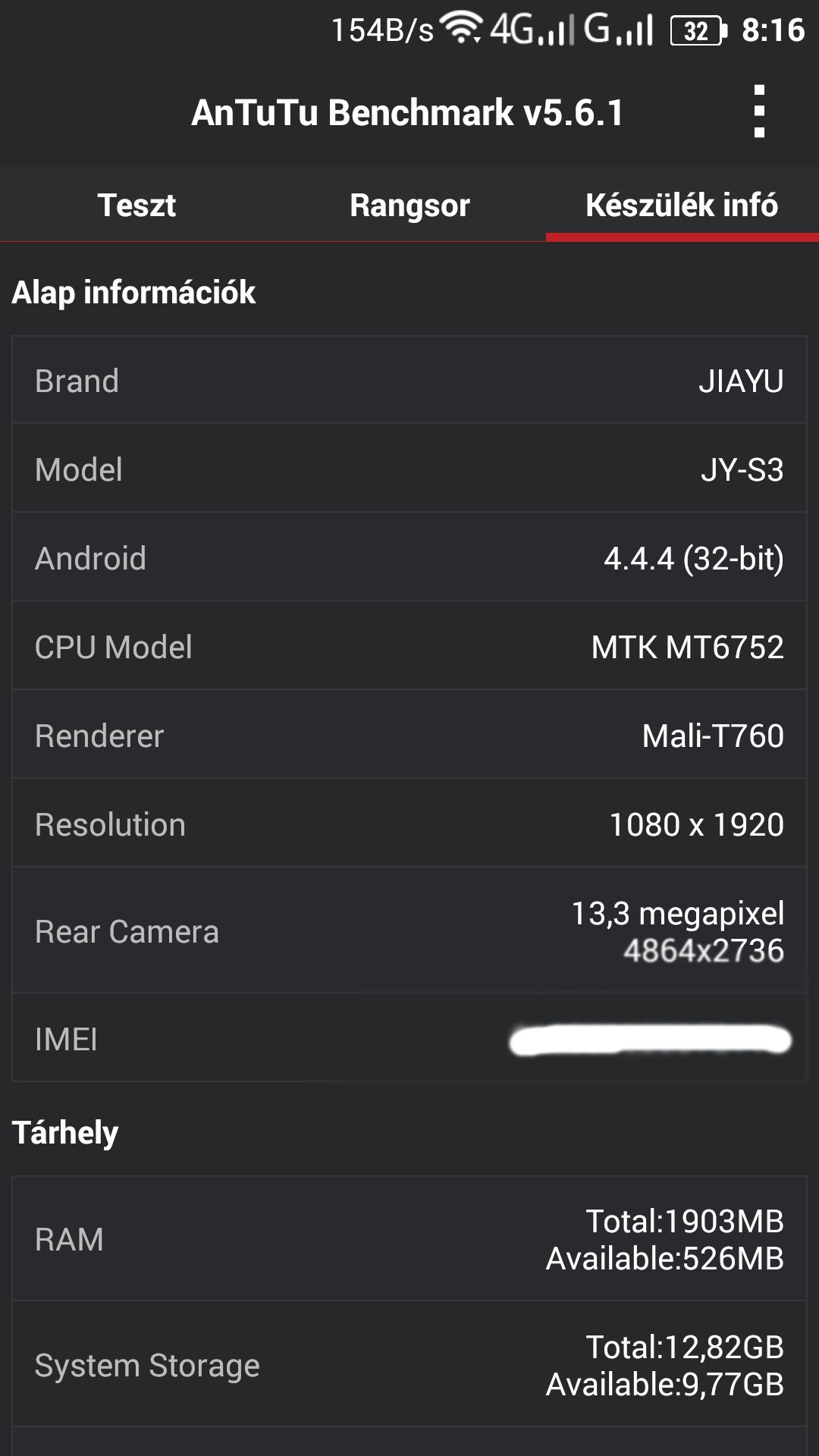The height and width of the screenshot is (1456, 819).
Task: Select the Készülék infó tab
Action: [682, 205]
